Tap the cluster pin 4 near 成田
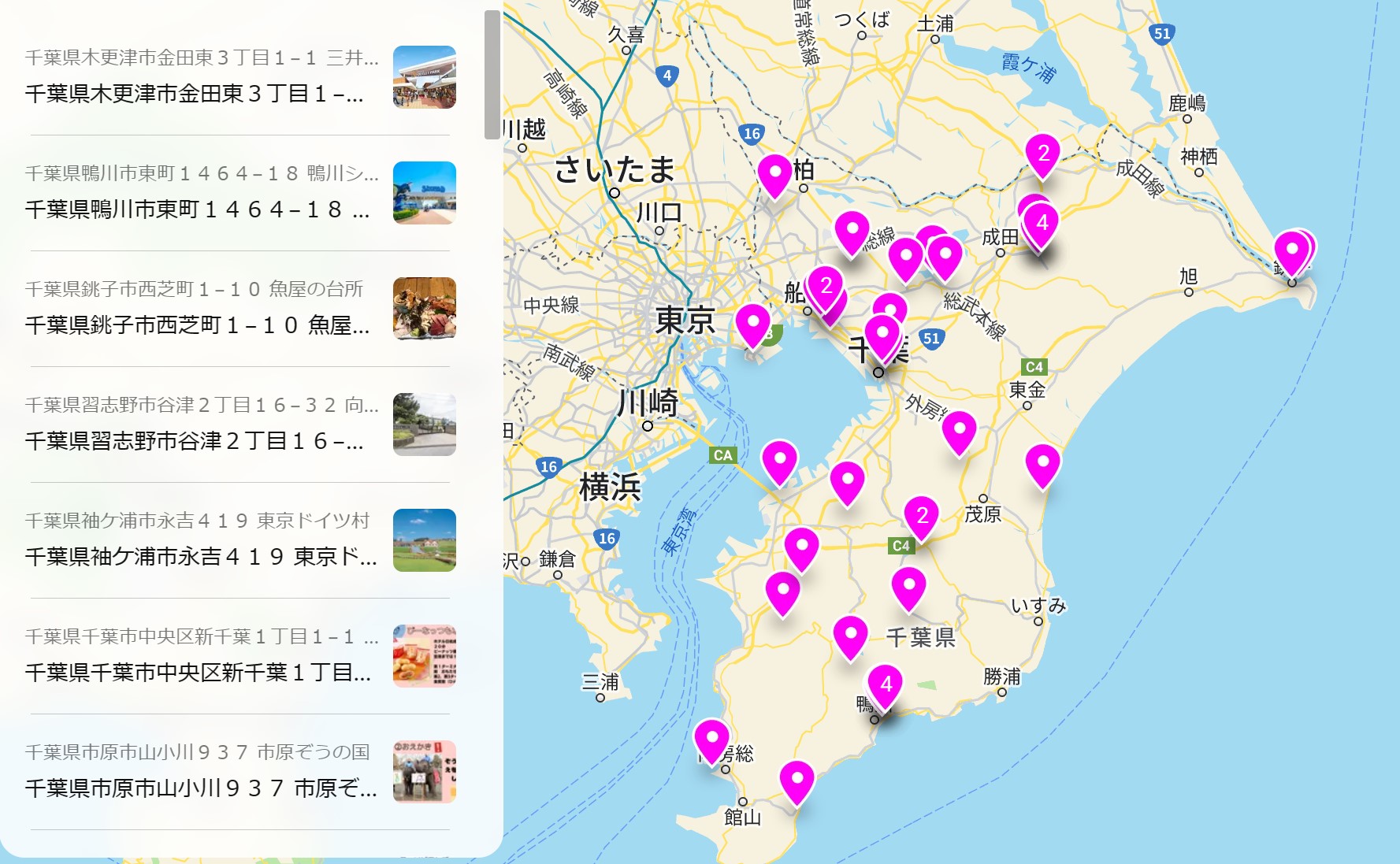This screenshot has height=864, width=1400. click(1042, 223)
